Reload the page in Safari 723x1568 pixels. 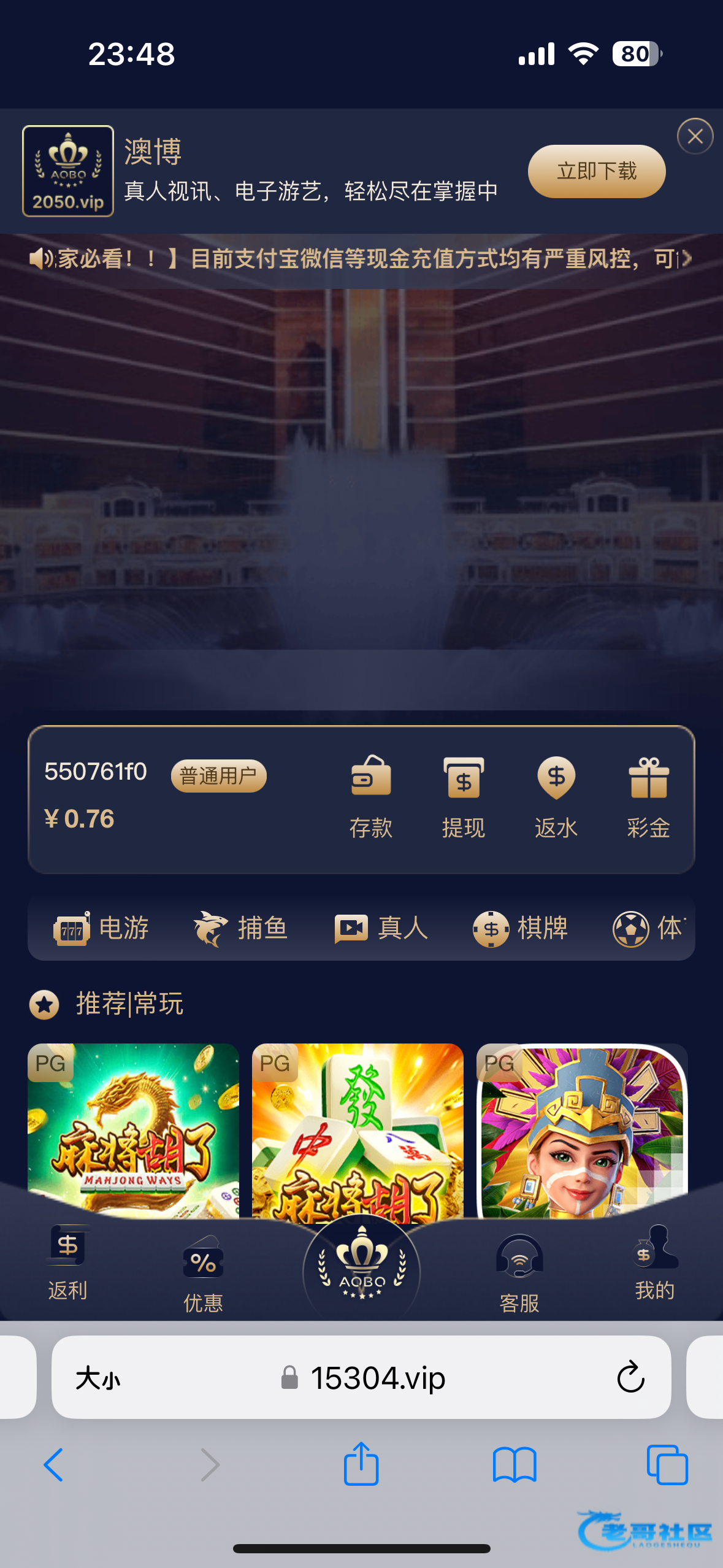coord(630,1378)
